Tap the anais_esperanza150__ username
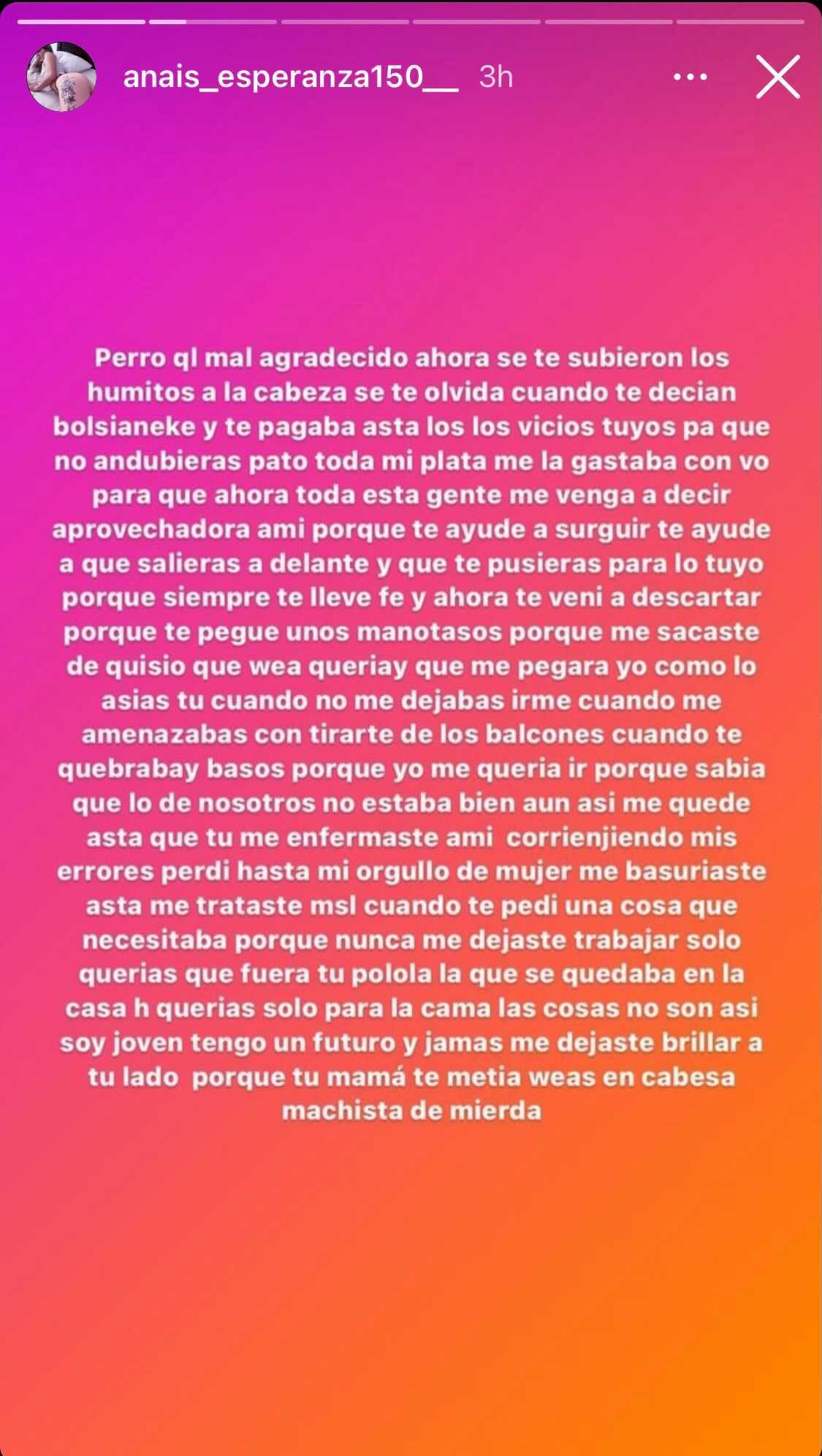This screenshot has width=822, height=1456. (290, 77)
